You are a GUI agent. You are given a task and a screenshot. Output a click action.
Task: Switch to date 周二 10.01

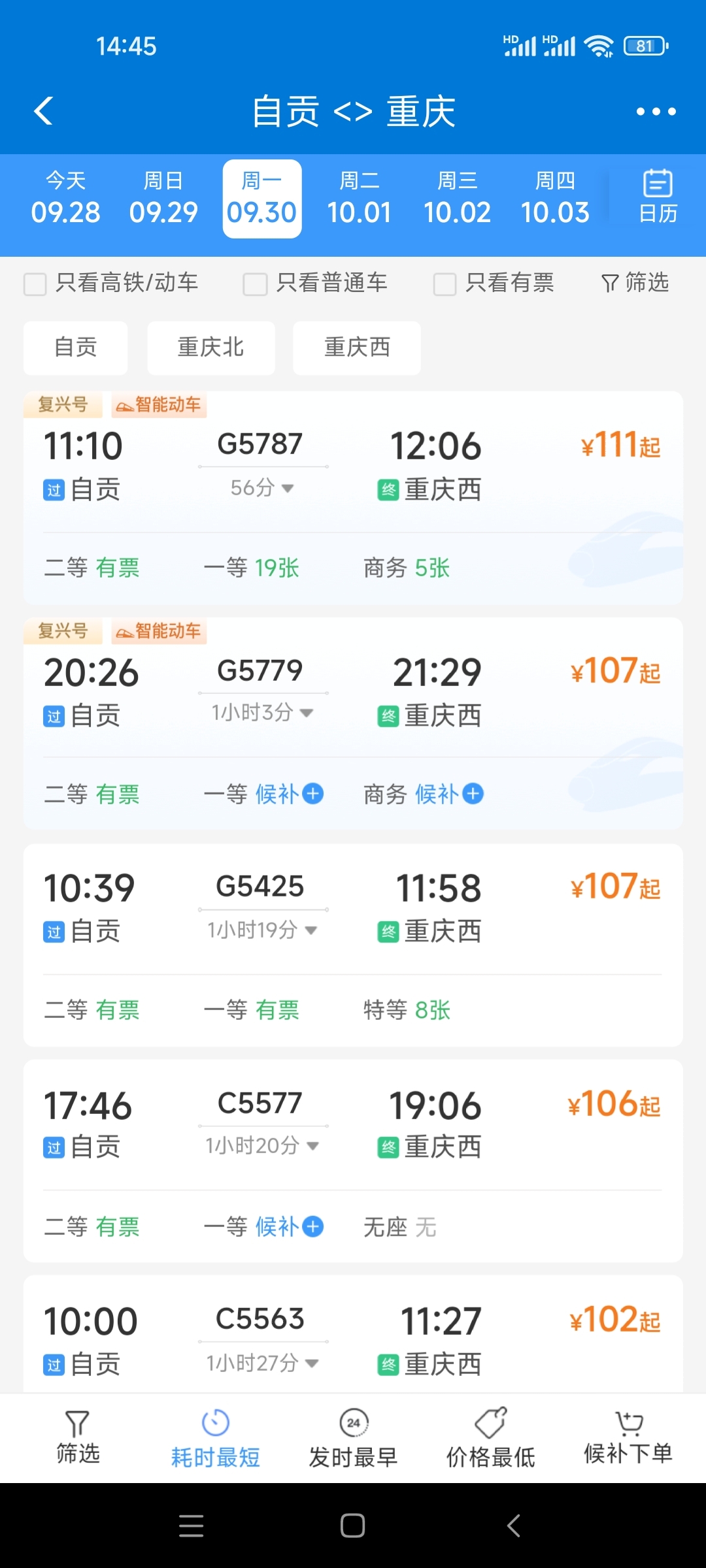point(359,199)
